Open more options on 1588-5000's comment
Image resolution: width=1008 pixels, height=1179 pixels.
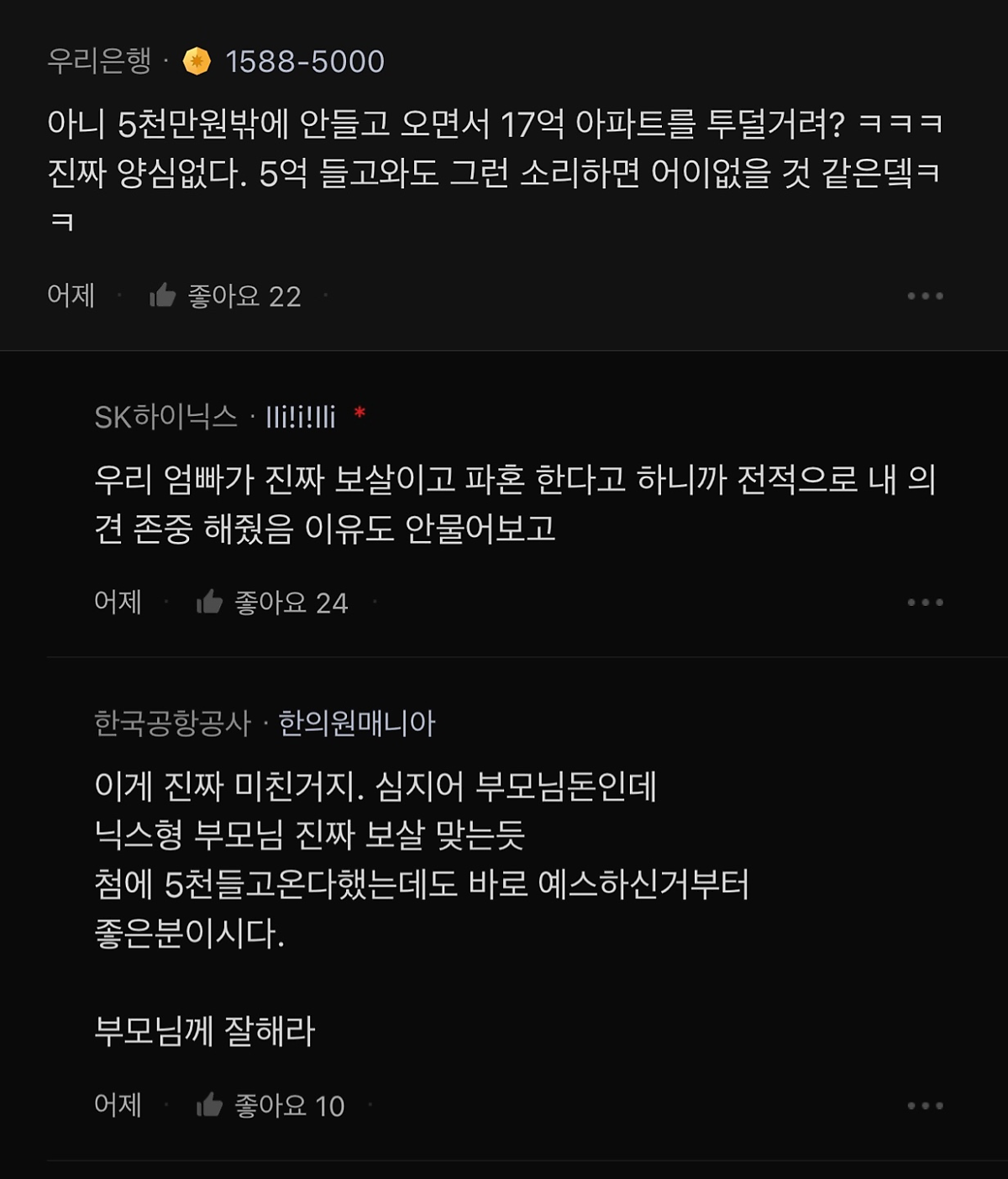tap(925, 296)
